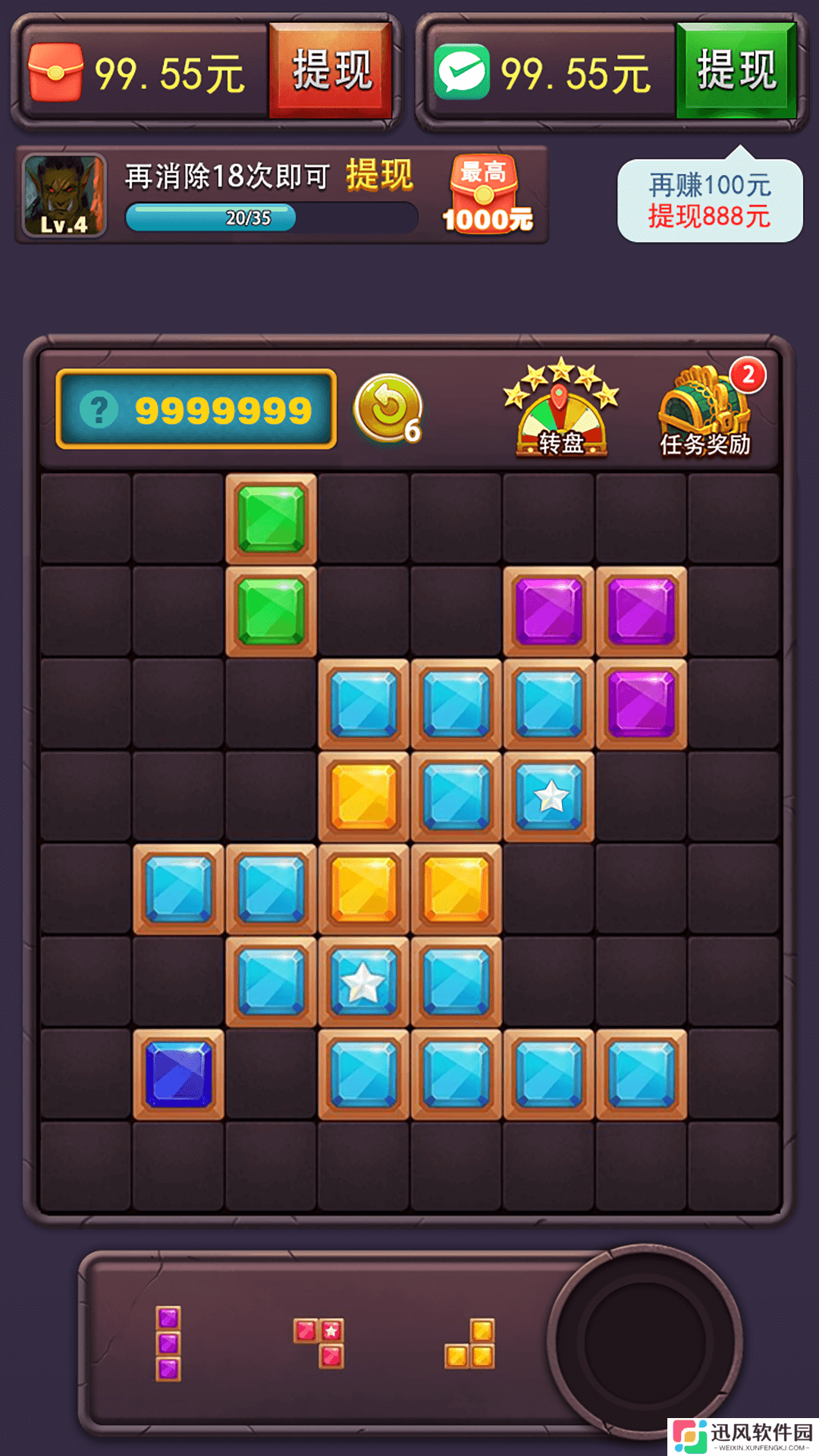The height and width of the screenshot is (1456, 819).
Task: Select the red star block piece
Action: click(x=319, y=1343)
